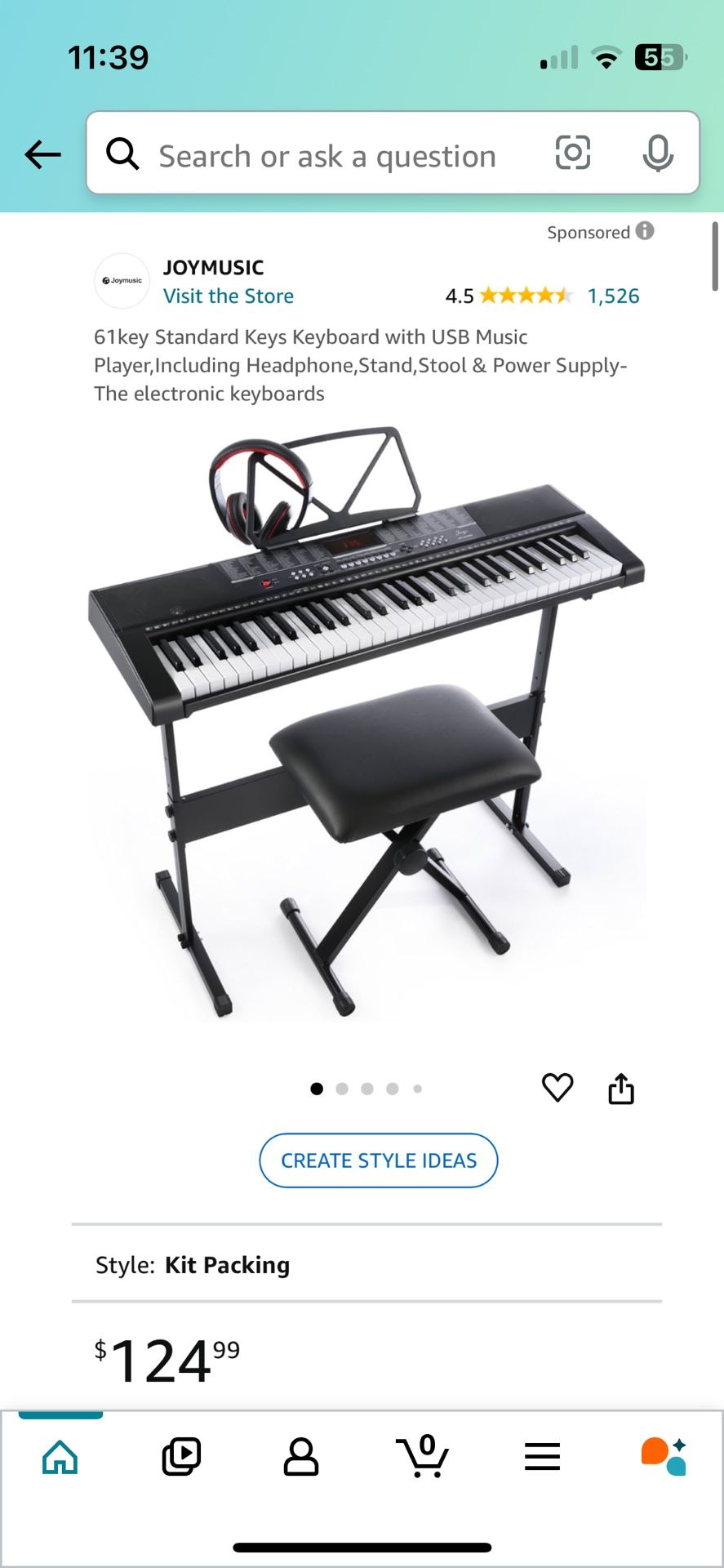Tap Create Style Ideas button
The image size is (724, 1568).
(x=379, y=1160)
